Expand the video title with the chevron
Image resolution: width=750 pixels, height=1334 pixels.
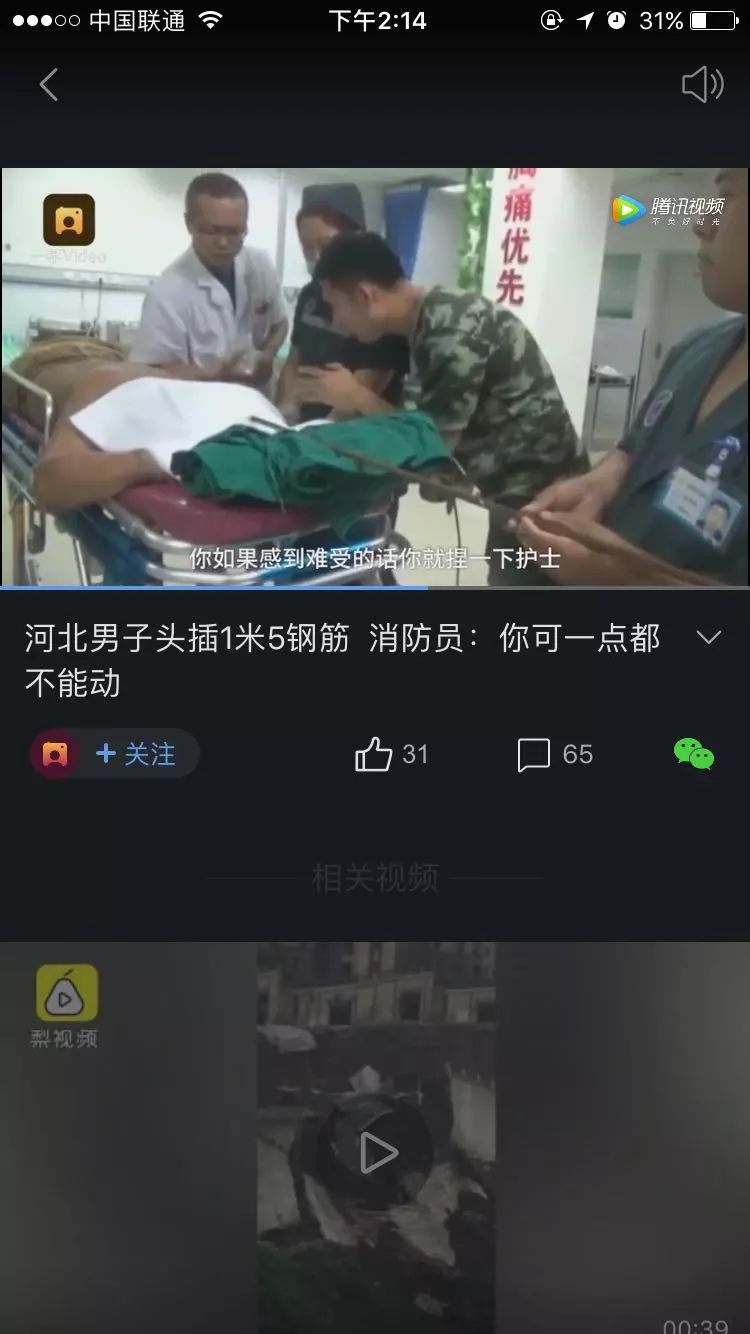pos(708,638)
